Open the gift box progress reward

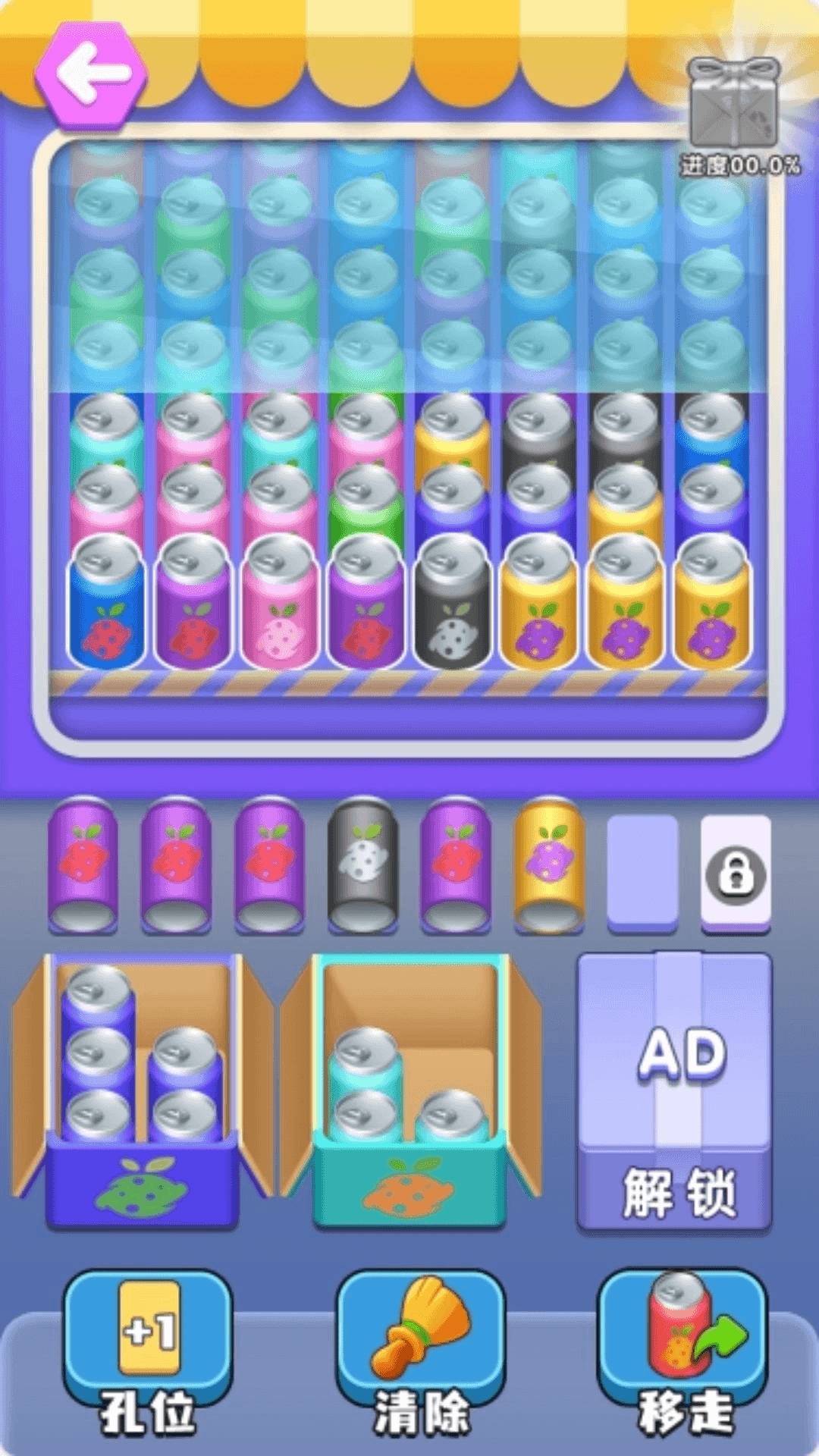[733, 104]
